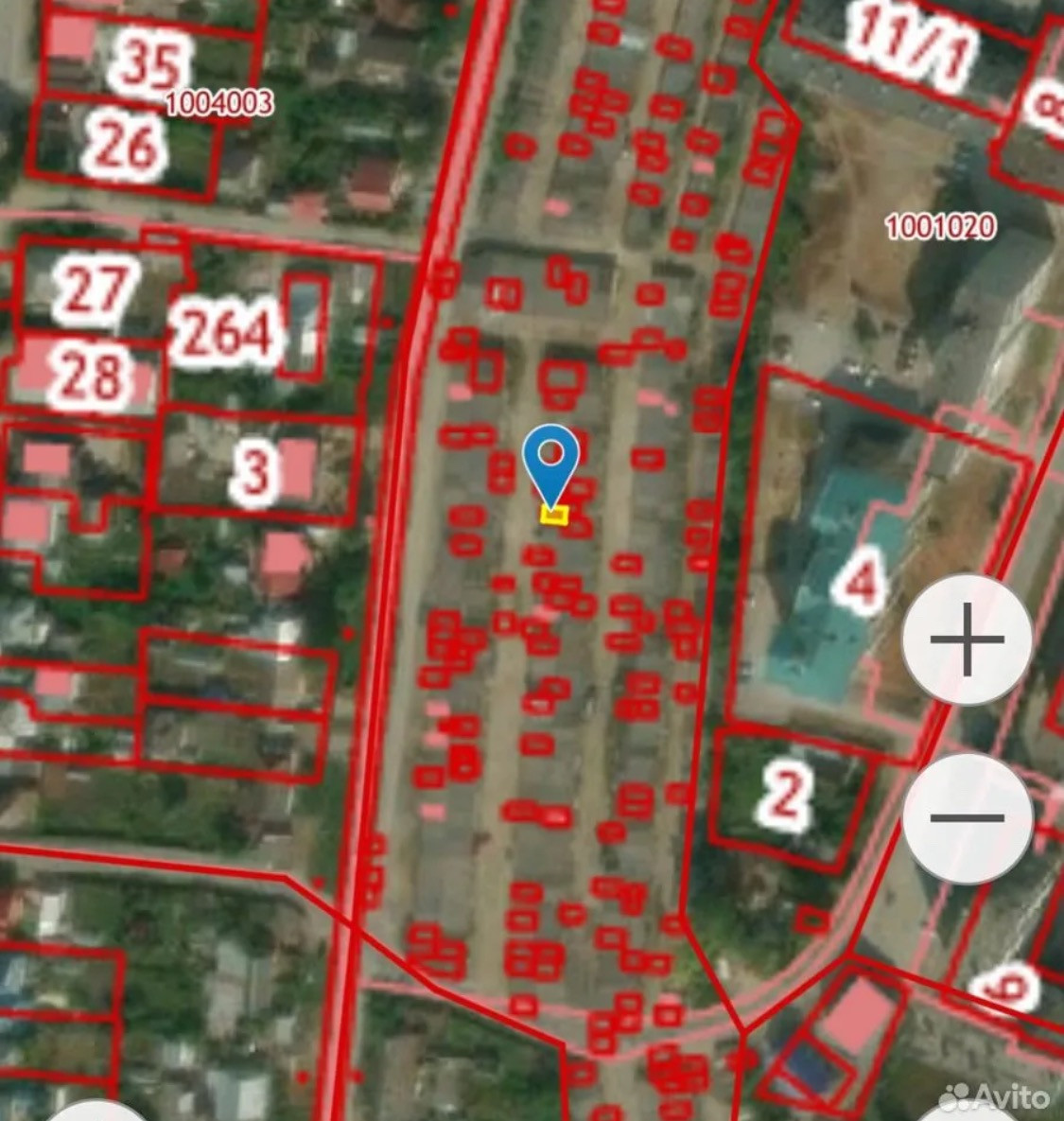Tap the blue location pin marker
This screenshot has width=1064, height=1121.
[x=550, y=459]
